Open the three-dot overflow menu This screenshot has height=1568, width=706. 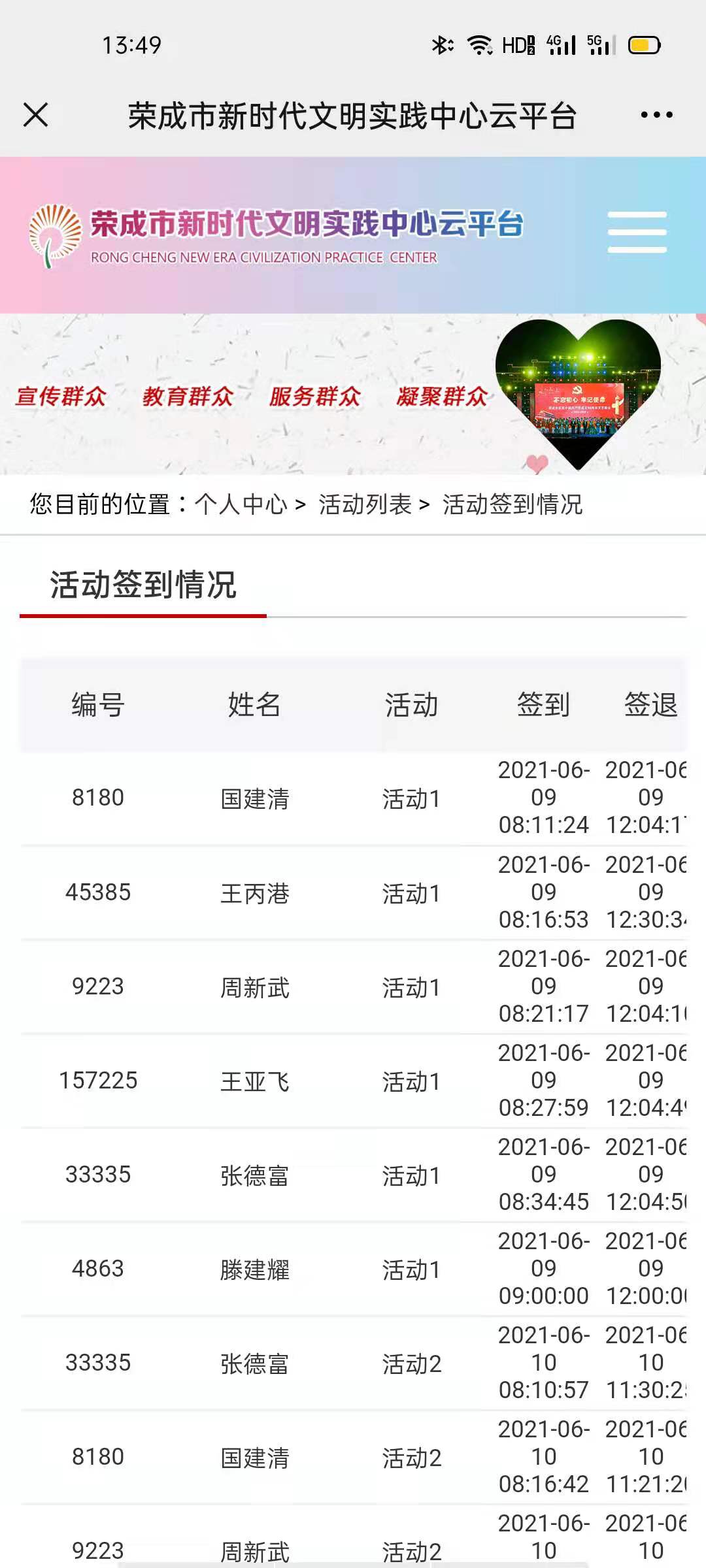coord(656,115)
